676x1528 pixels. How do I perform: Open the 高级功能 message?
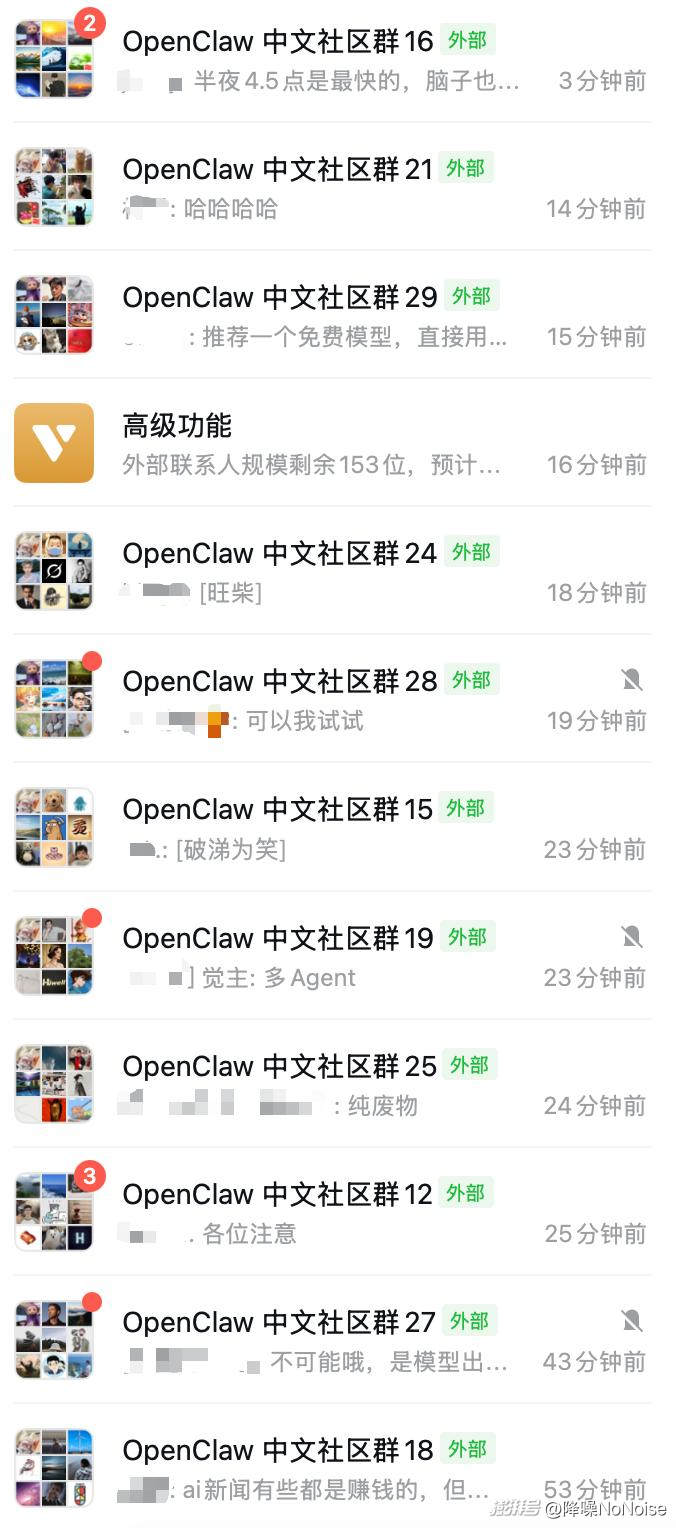click(177, 426)
